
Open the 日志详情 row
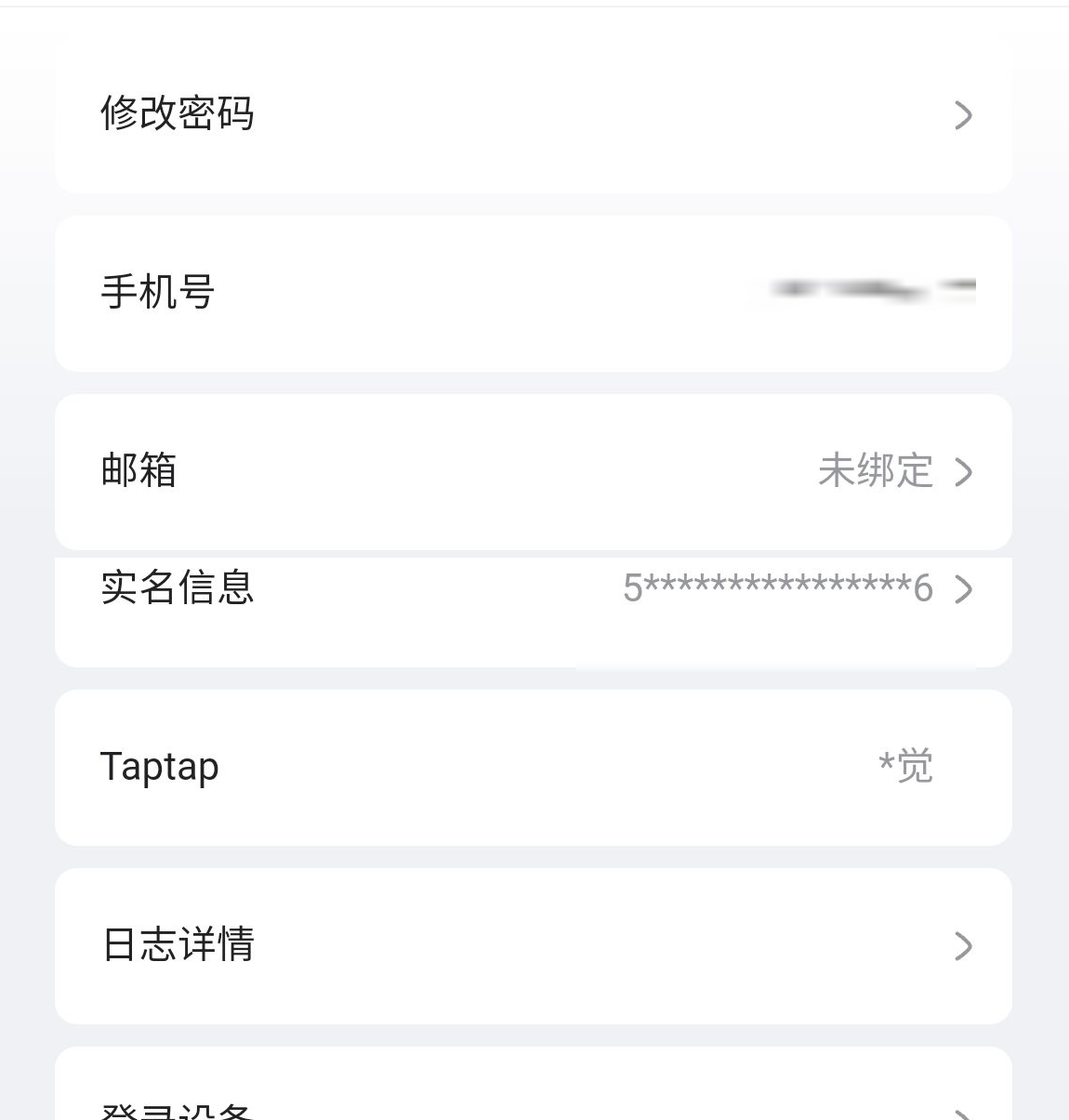533,945
